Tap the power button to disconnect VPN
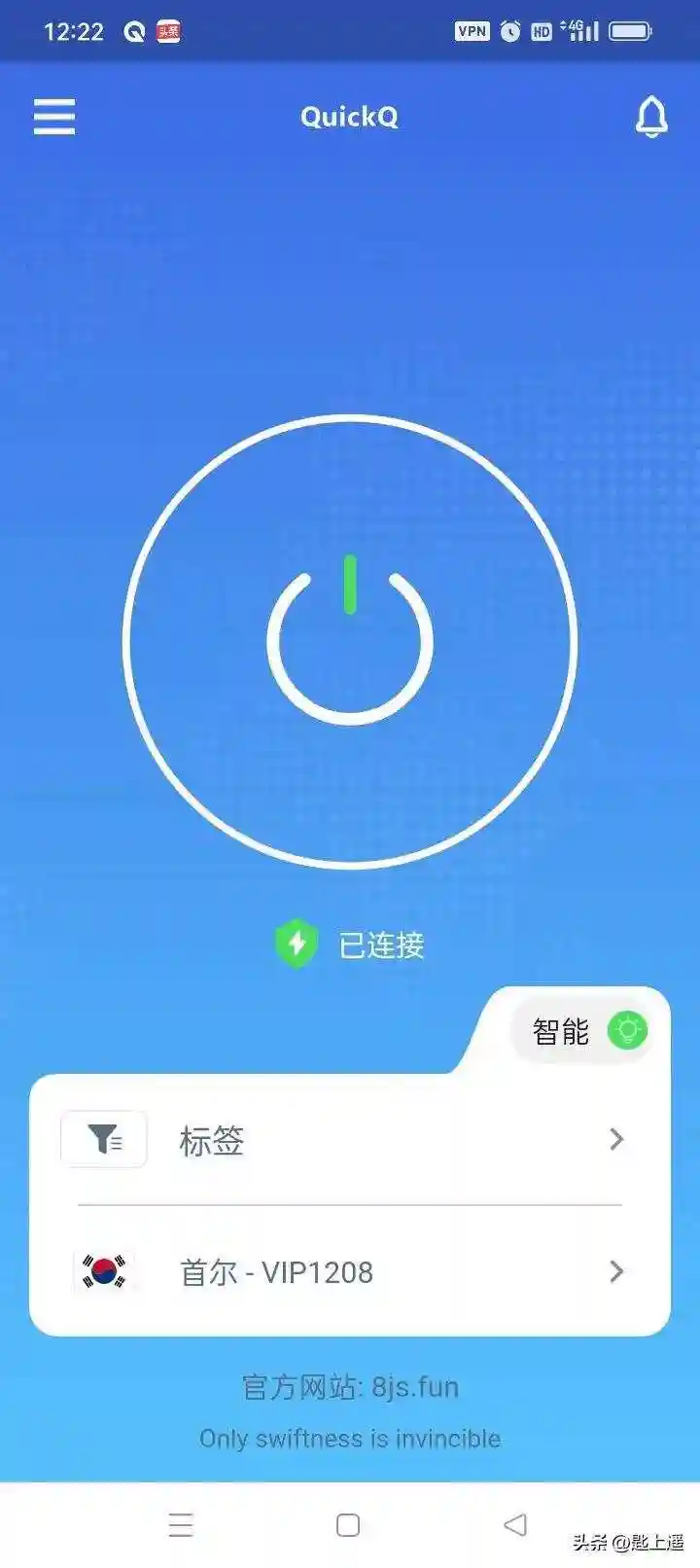Screen dimensions: 700x1568 tap(350, 642)
